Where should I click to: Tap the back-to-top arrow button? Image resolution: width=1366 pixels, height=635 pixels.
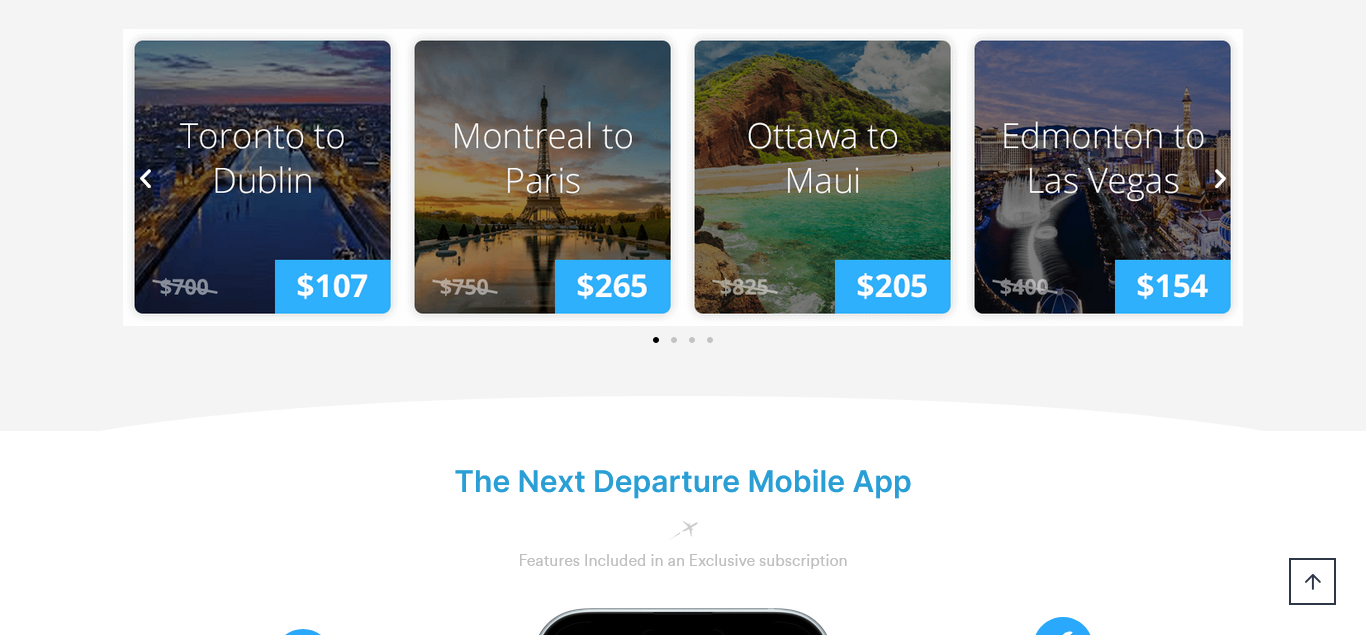click(x=1312, y=581)
